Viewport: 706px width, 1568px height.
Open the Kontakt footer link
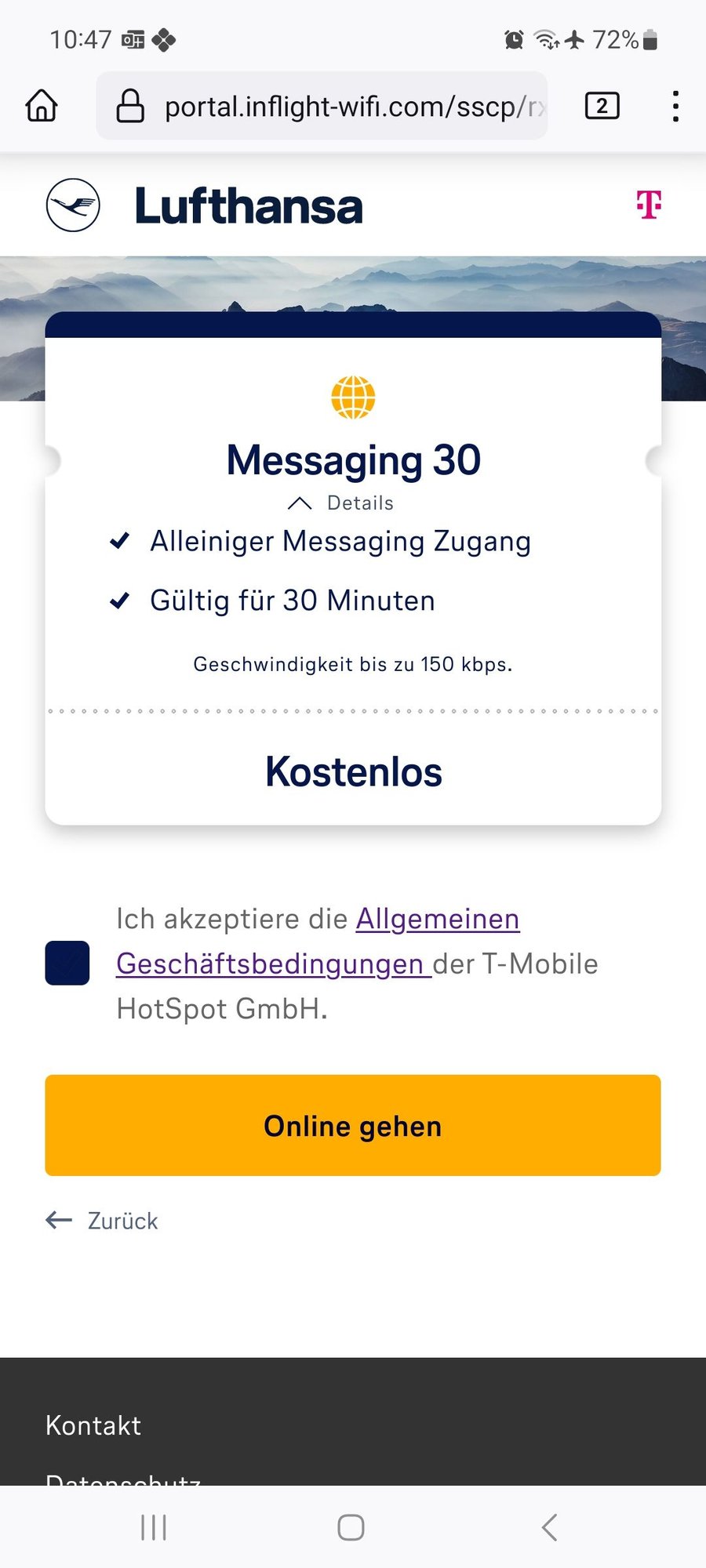[x=93, y=1425]
